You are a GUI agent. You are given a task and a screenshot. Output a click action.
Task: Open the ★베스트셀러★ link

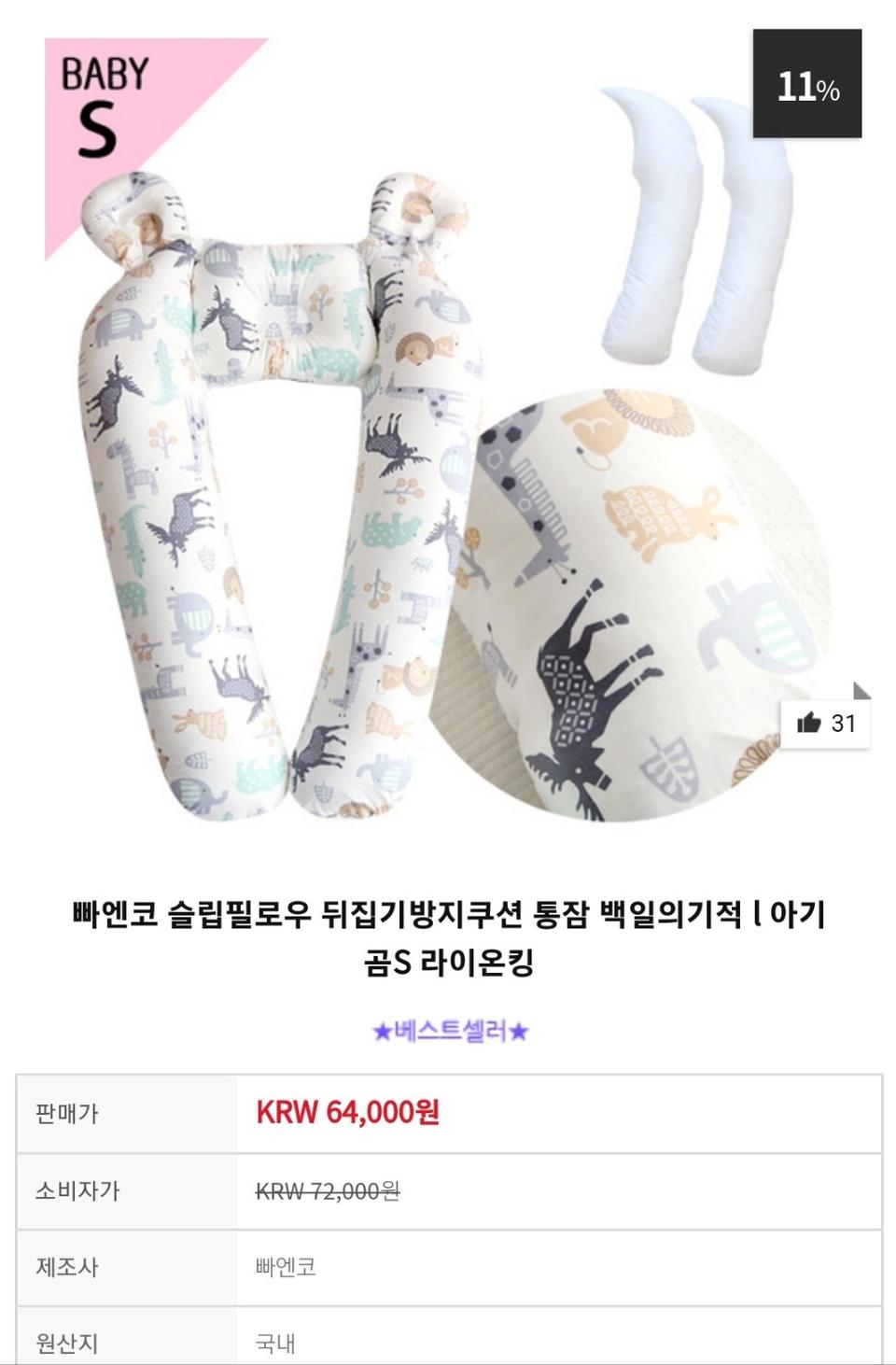(448, 1031)
